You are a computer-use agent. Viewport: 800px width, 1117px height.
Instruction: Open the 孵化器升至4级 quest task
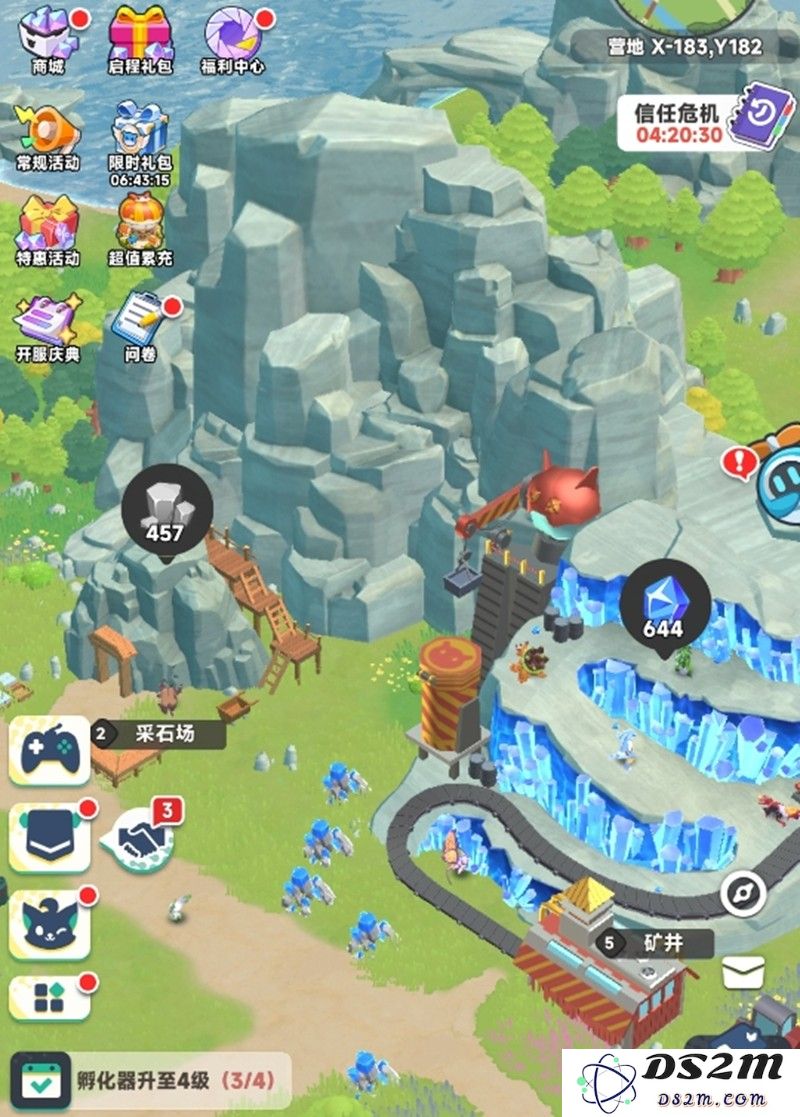(150, 1080)
